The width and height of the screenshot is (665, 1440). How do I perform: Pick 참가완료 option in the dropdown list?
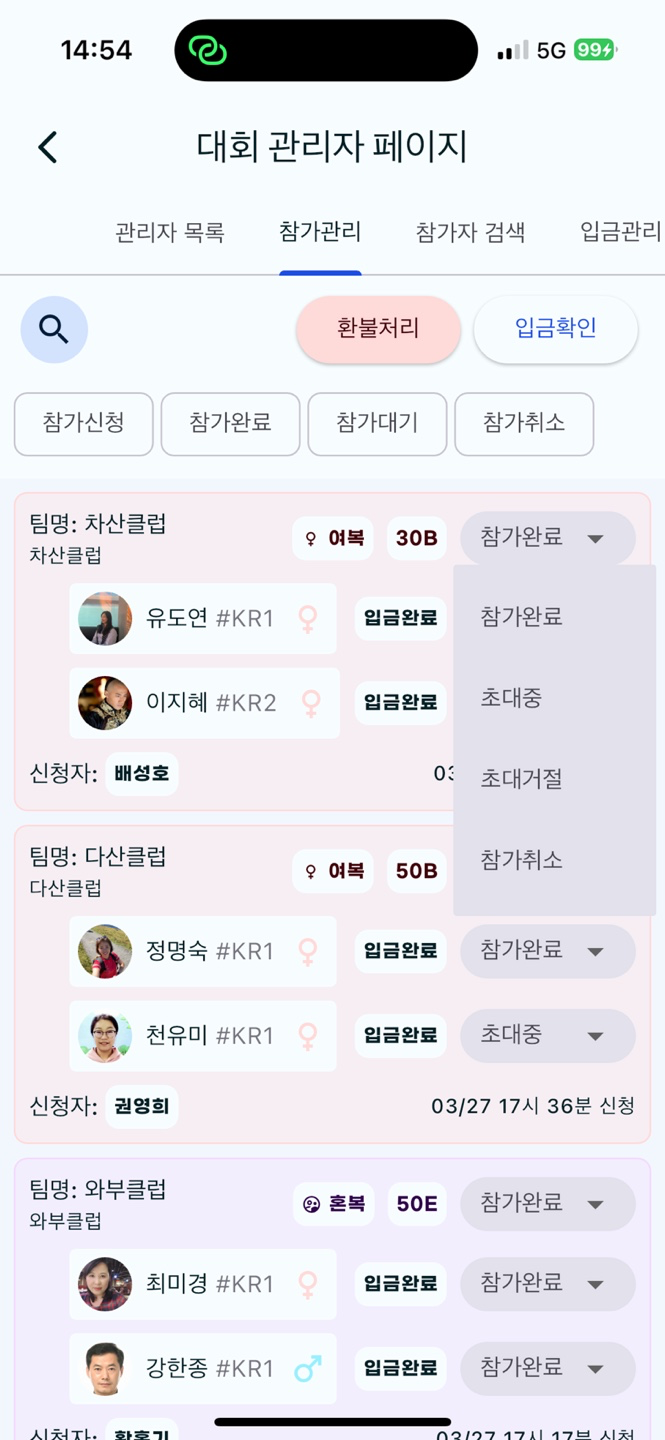(x=554, y=617)
